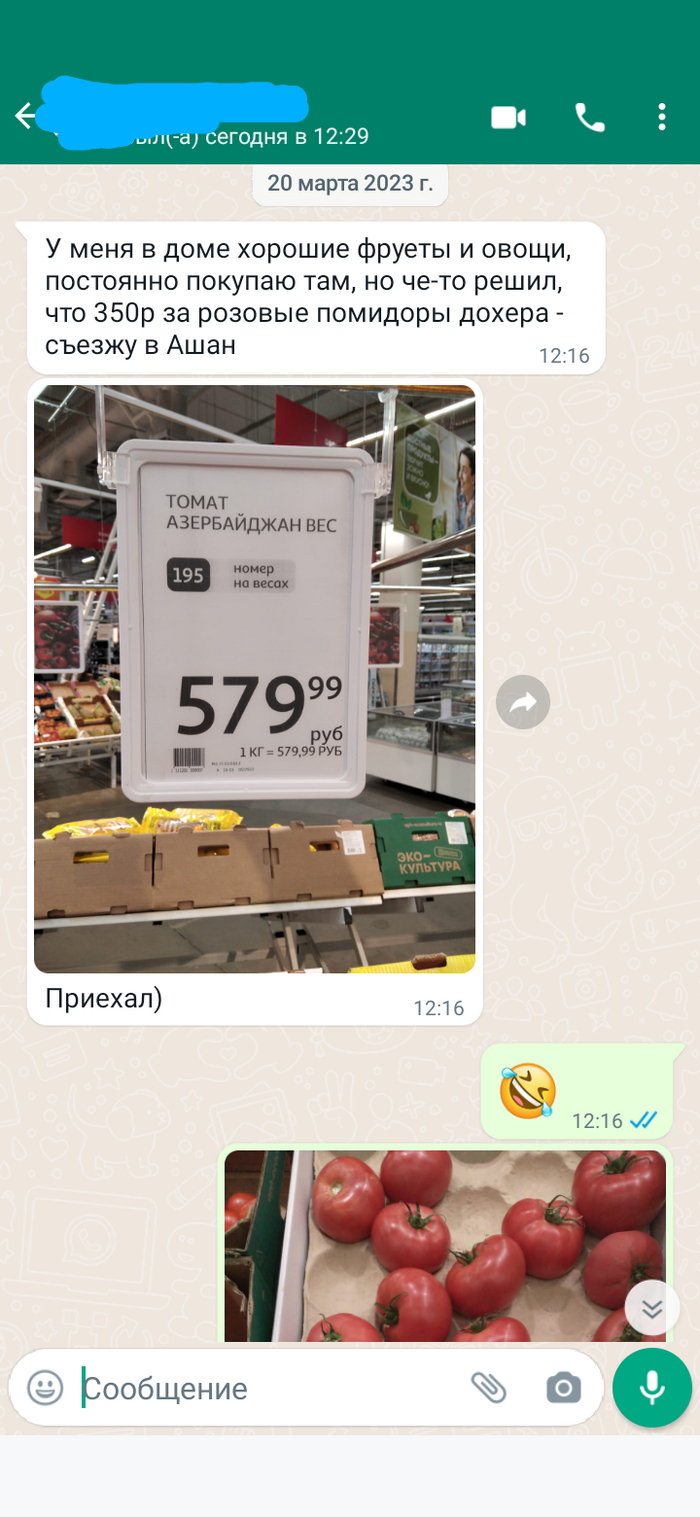Go back from this chat
Screen dimensions: 700x1517
(x=24, y=117)
